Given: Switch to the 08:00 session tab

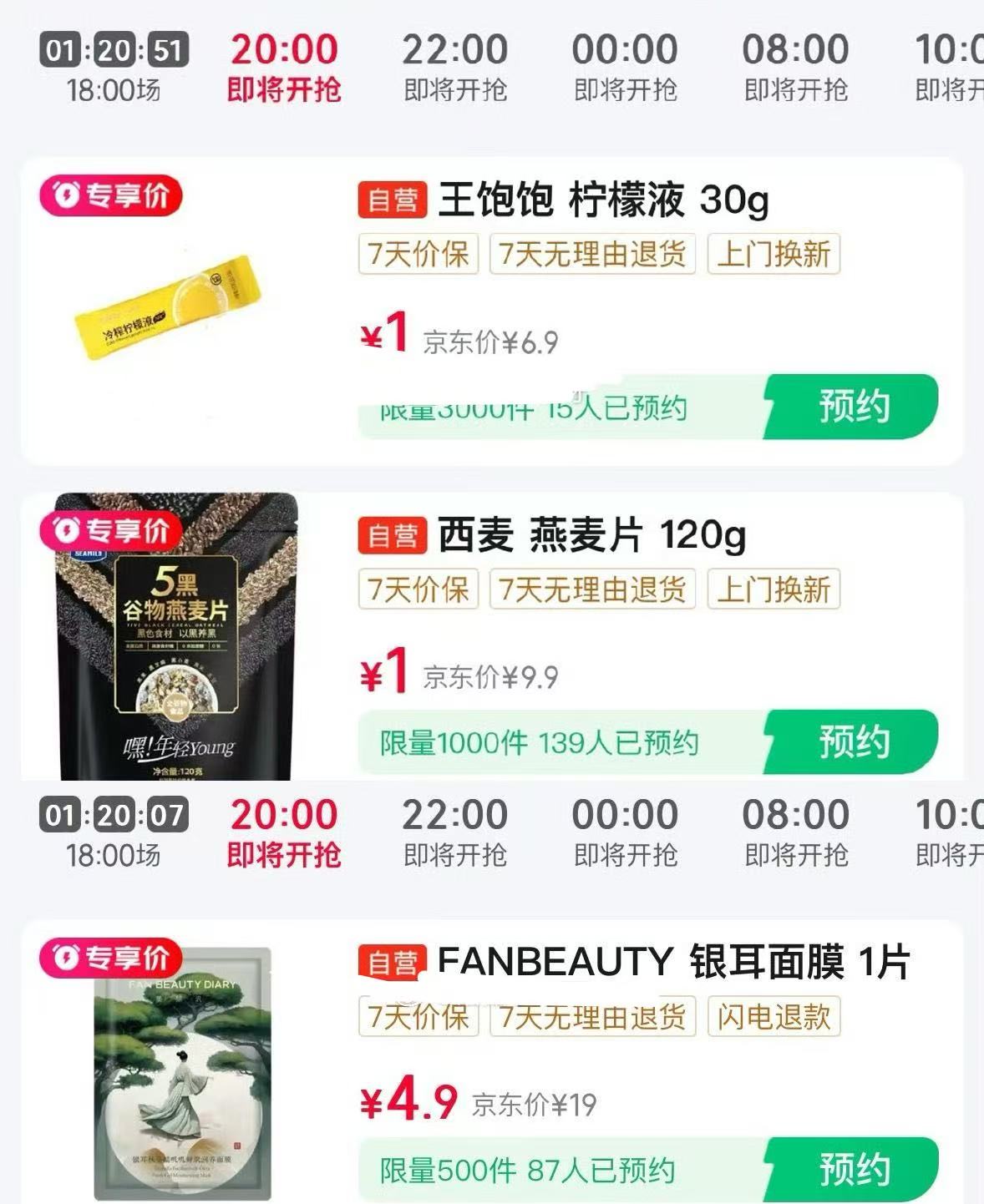Looking at the screenshot, I should click(795, 67).
